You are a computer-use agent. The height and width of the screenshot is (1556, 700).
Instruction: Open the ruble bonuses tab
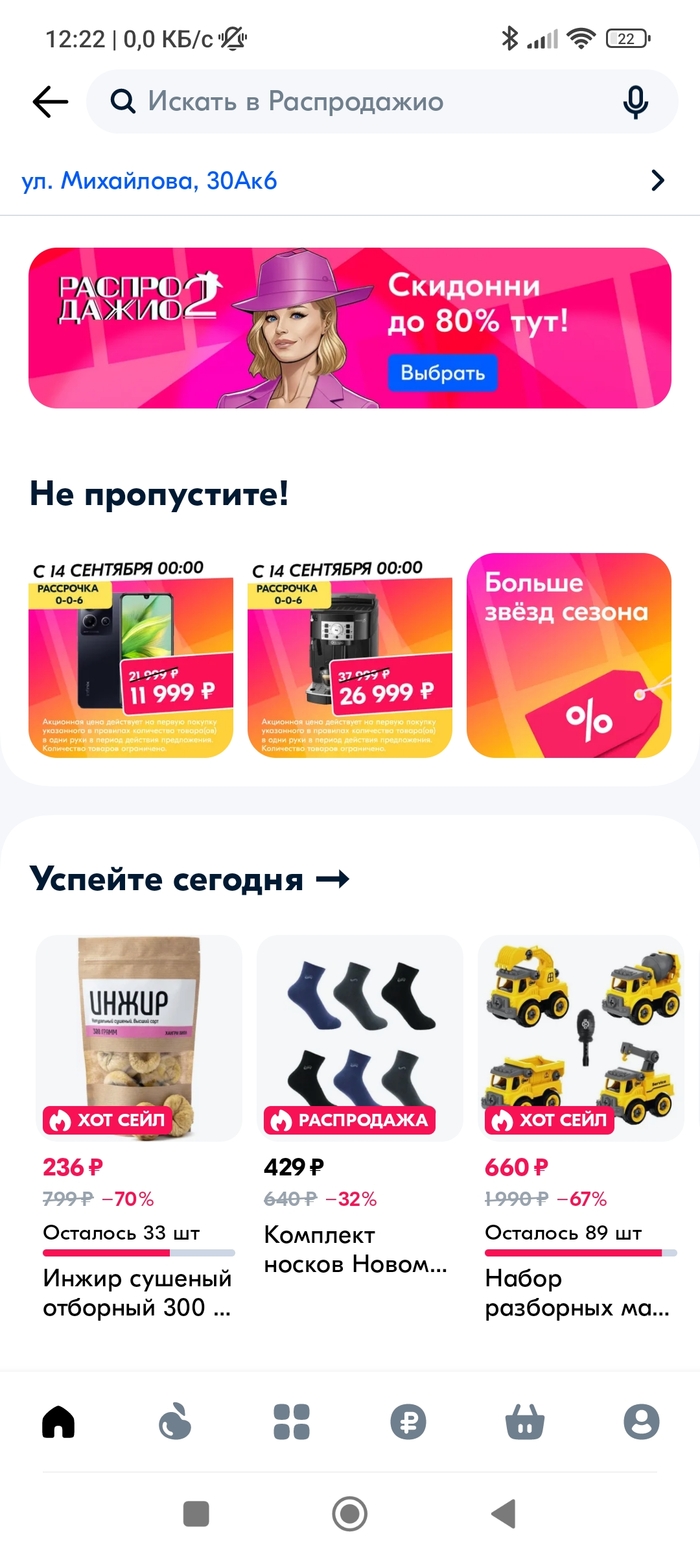click(408, 1421)
